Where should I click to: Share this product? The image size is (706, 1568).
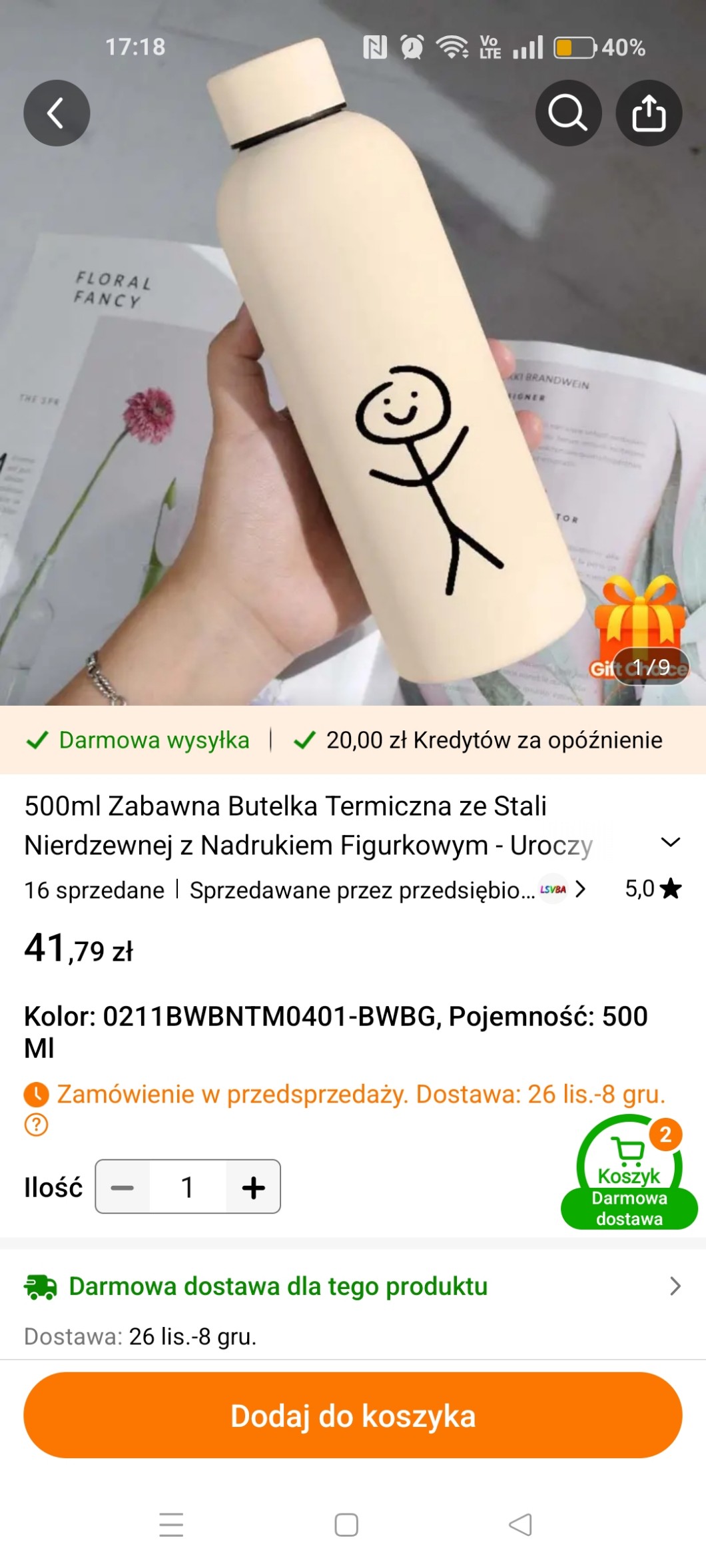(x=649, y=113)
